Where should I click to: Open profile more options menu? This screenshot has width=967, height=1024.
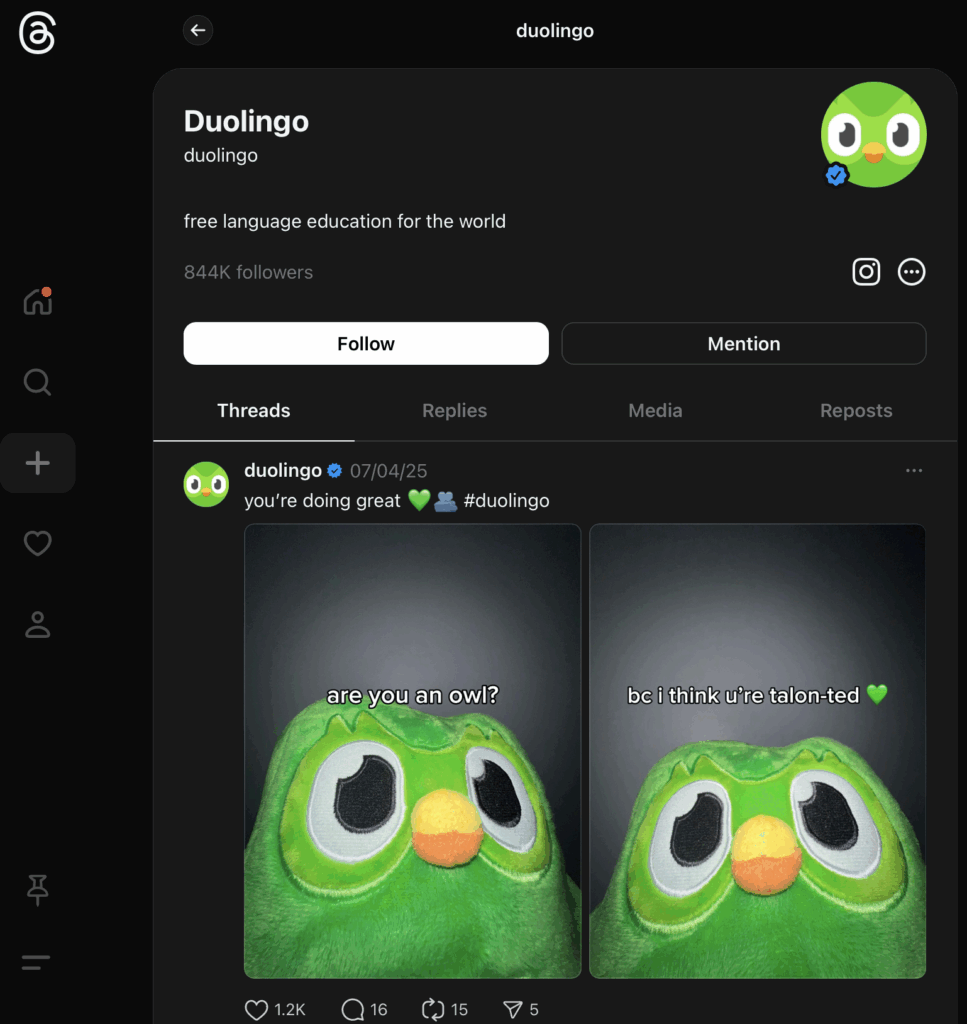pyautogui.click(x=911, y=272)
